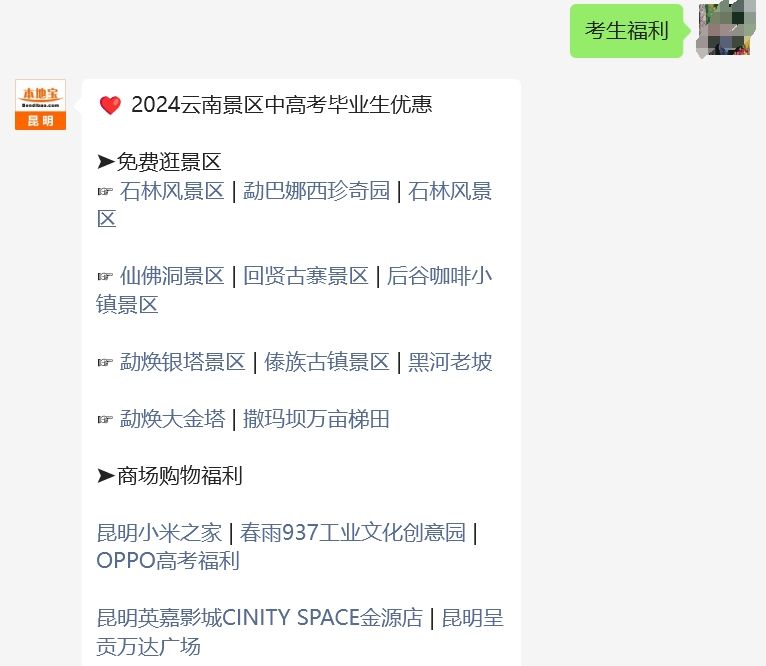Open the 勐焕大金塔 link
Viewport: 766px width, 666px height.
(x=172, y=419)
